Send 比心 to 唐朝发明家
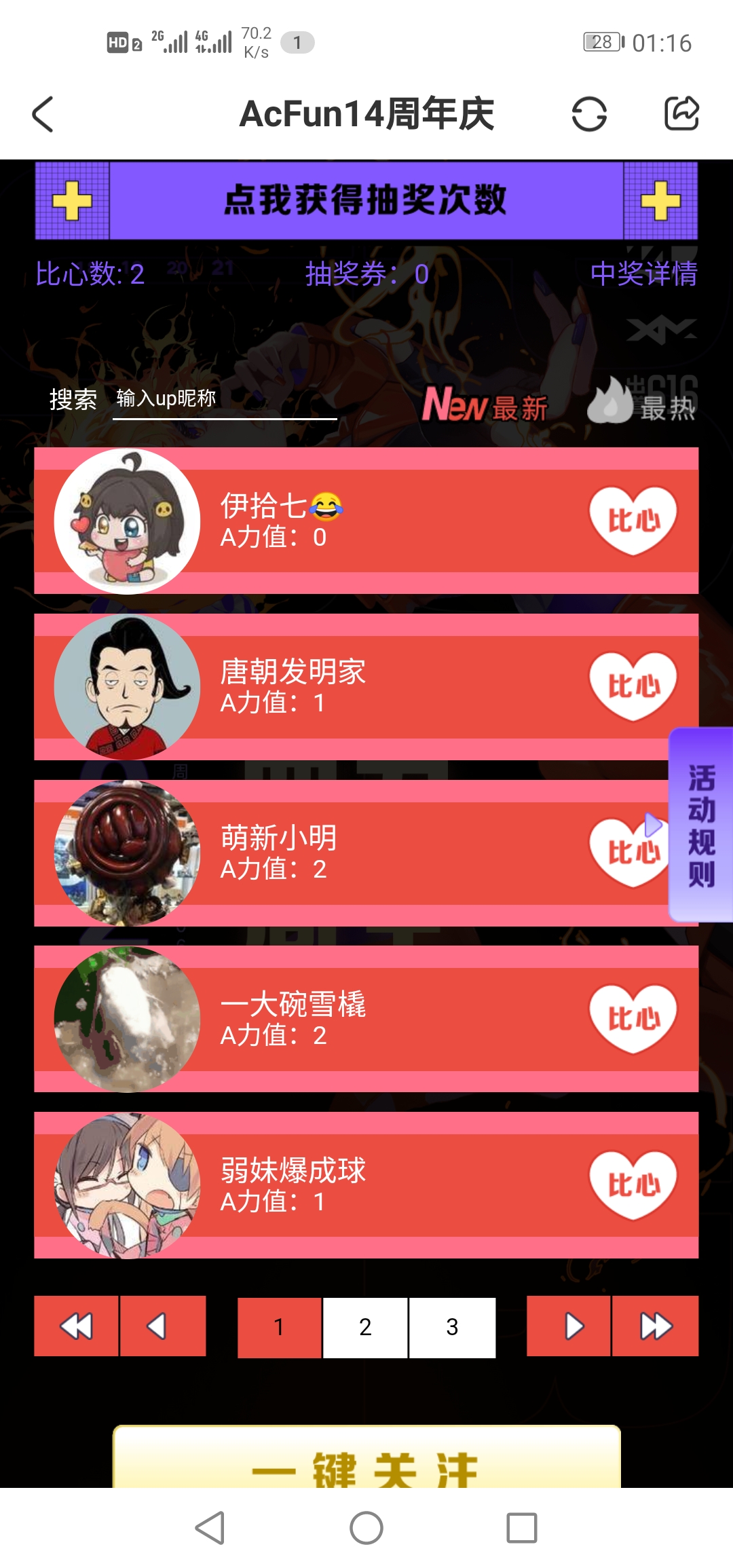 (x=633, y=686)
